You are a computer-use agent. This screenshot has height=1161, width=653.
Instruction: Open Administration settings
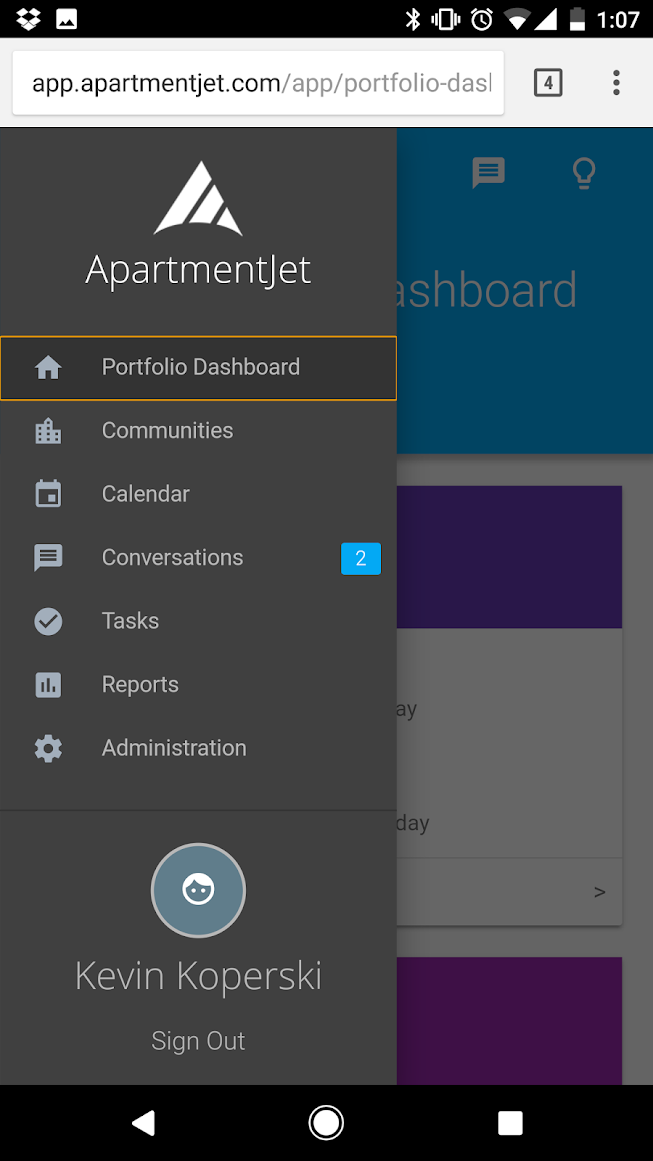point(174,748)
